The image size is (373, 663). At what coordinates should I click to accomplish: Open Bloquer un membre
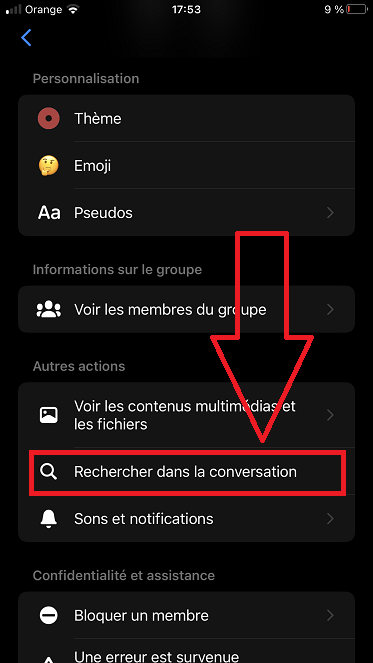coord(186,615)
